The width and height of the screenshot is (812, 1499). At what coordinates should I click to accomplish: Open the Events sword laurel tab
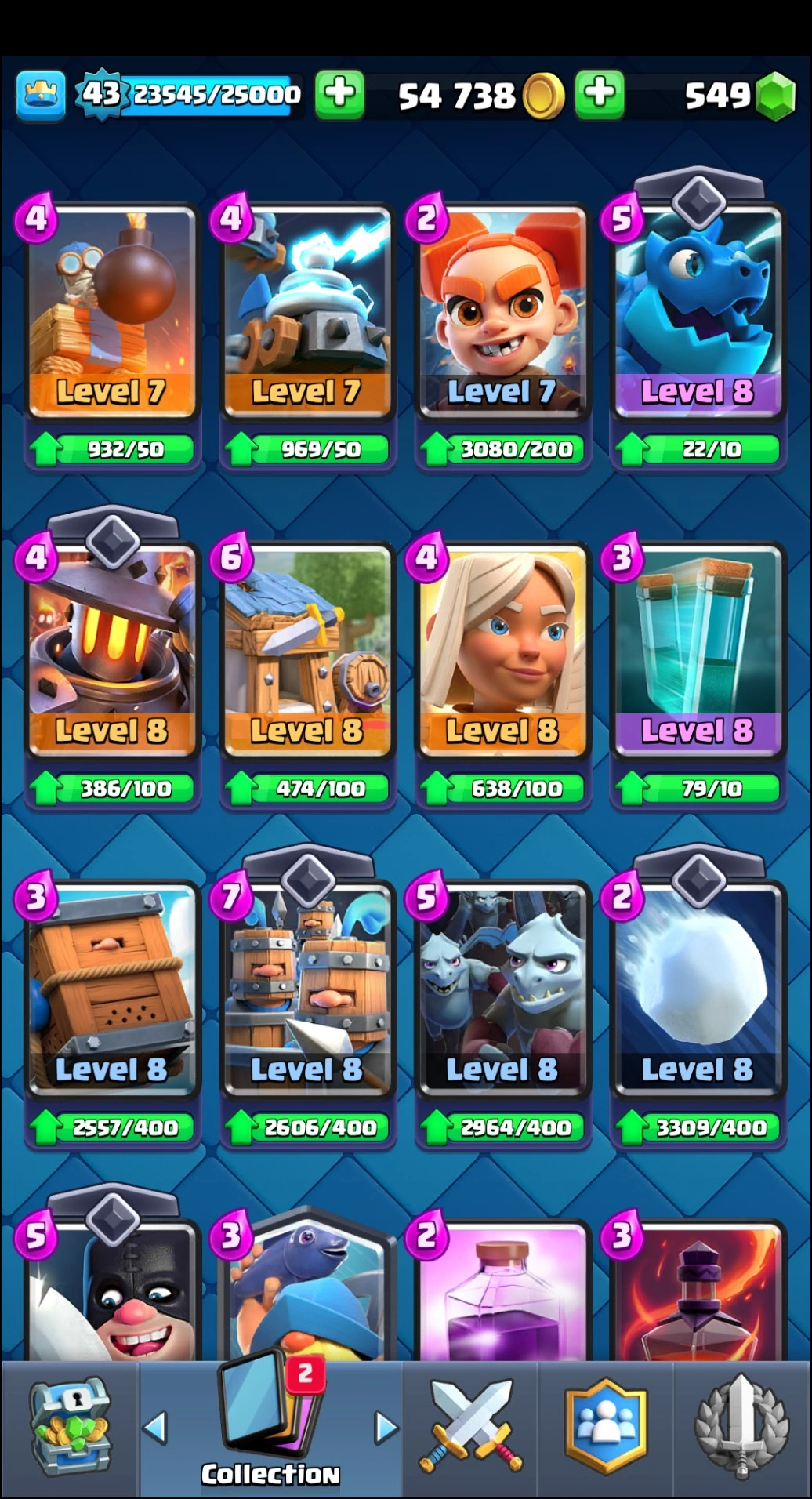pyautogui.click(x=741, y=1428)
